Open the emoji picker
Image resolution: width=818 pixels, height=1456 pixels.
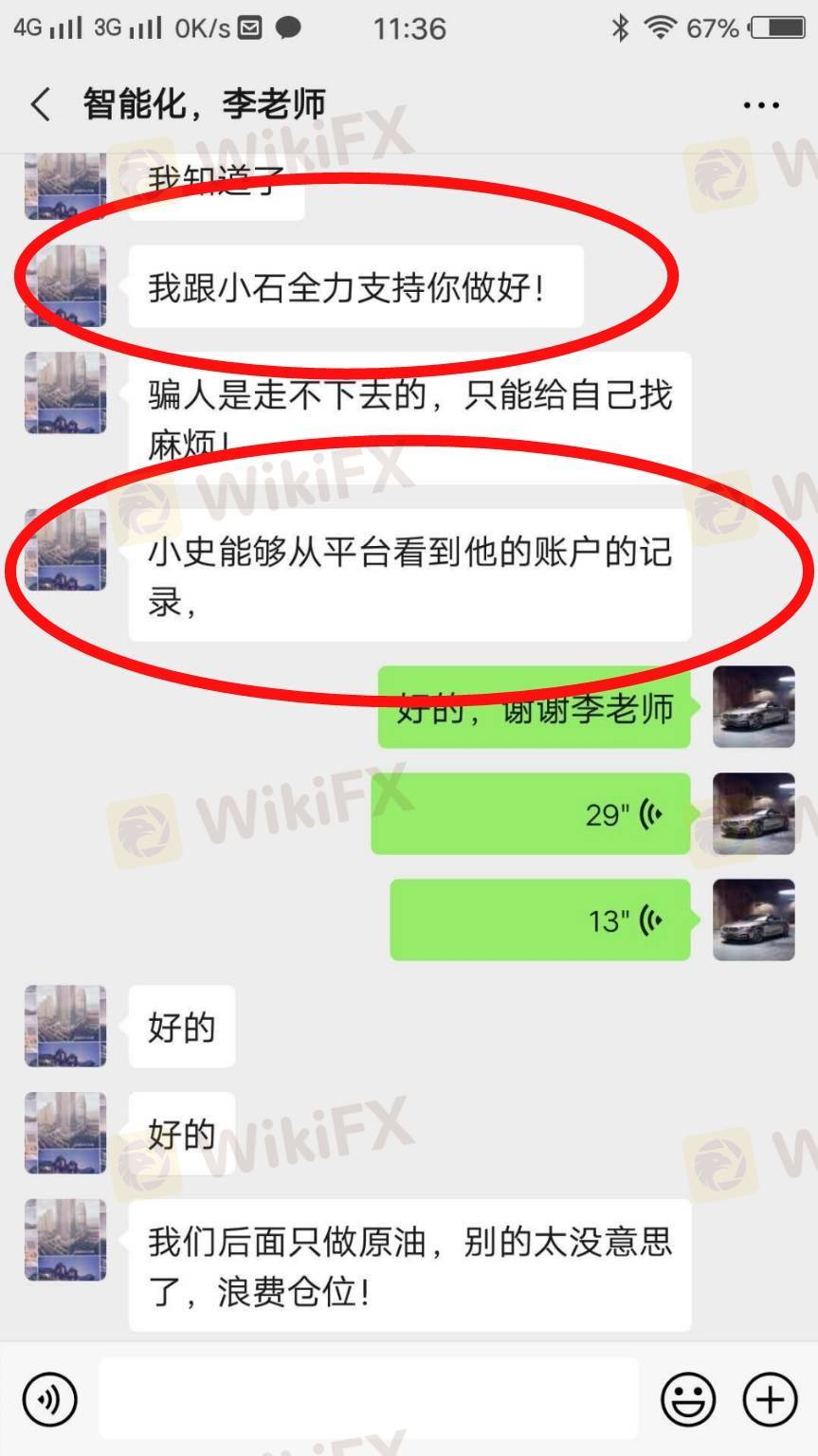click(x=688, y=1399)
